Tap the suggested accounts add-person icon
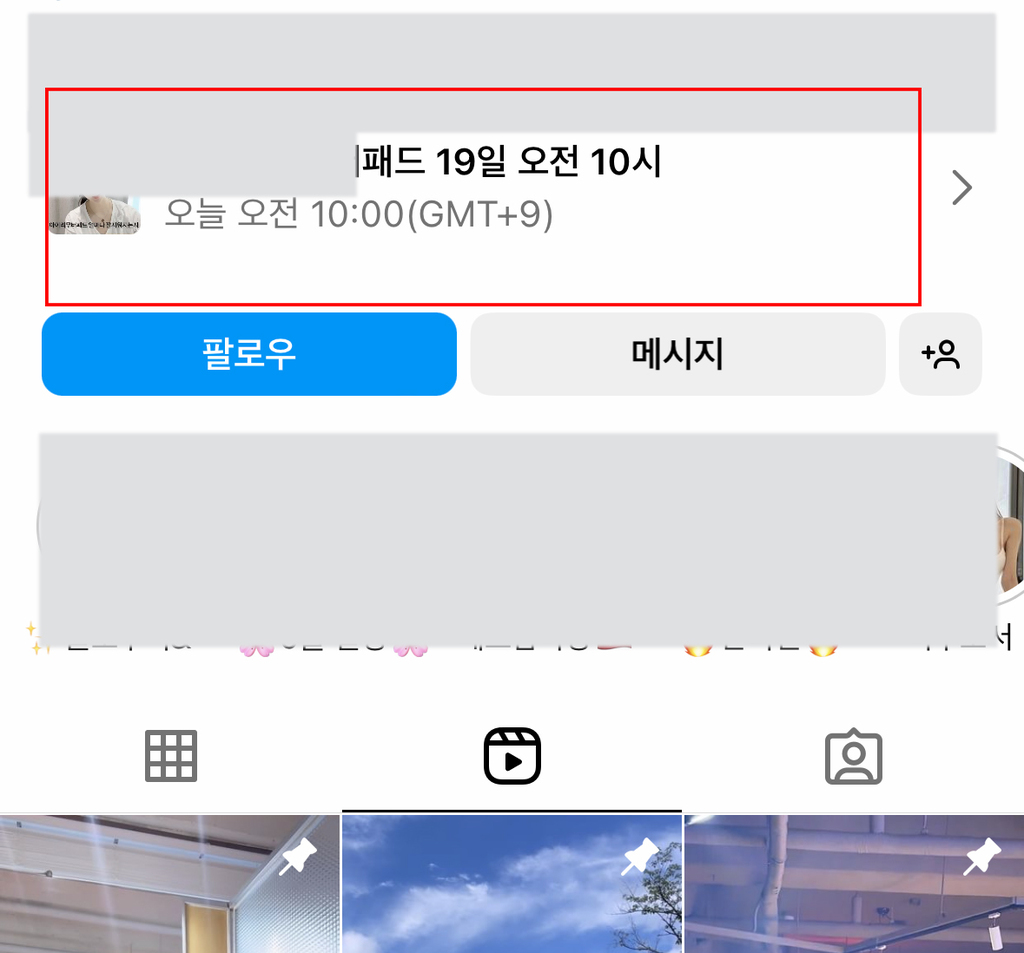Image resolution: width=1024 pixels, height=953 pixels. [x=940, y=354]
